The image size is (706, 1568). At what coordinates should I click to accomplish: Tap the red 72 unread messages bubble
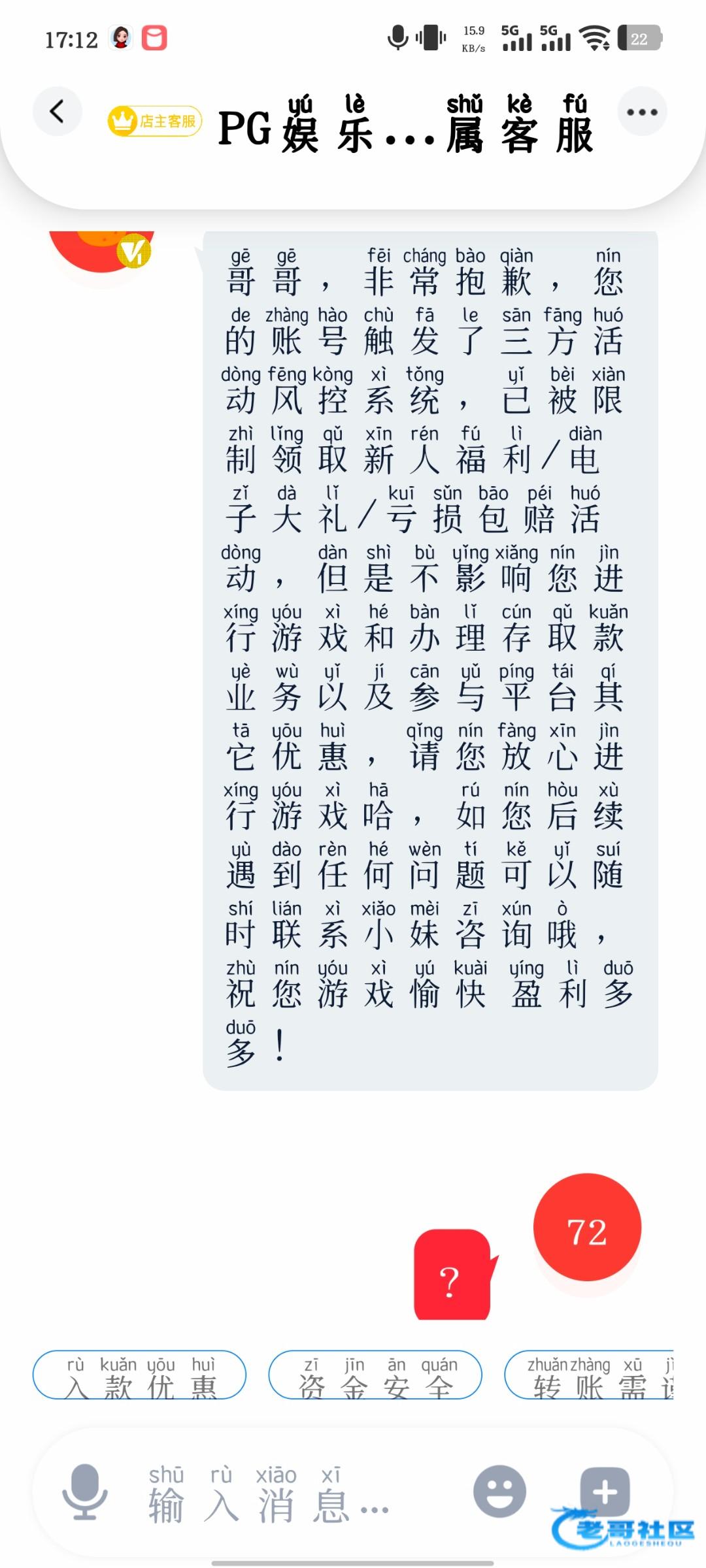tap(587, 1227)
